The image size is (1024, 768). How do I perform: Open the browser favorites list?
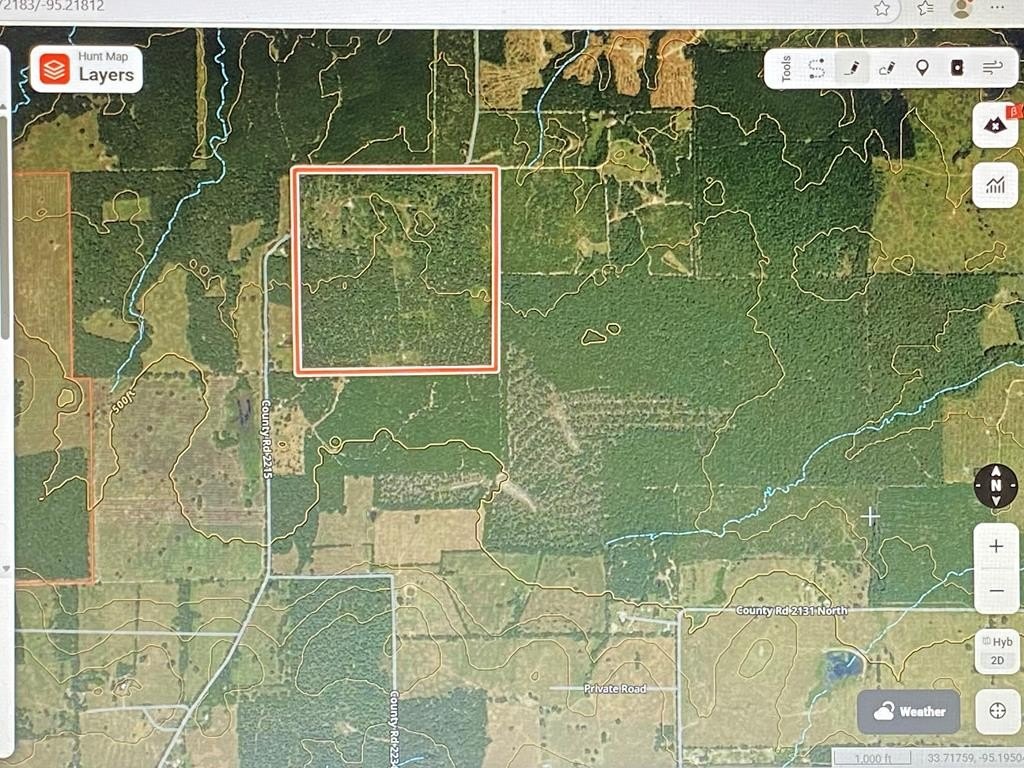pos(925,8)
